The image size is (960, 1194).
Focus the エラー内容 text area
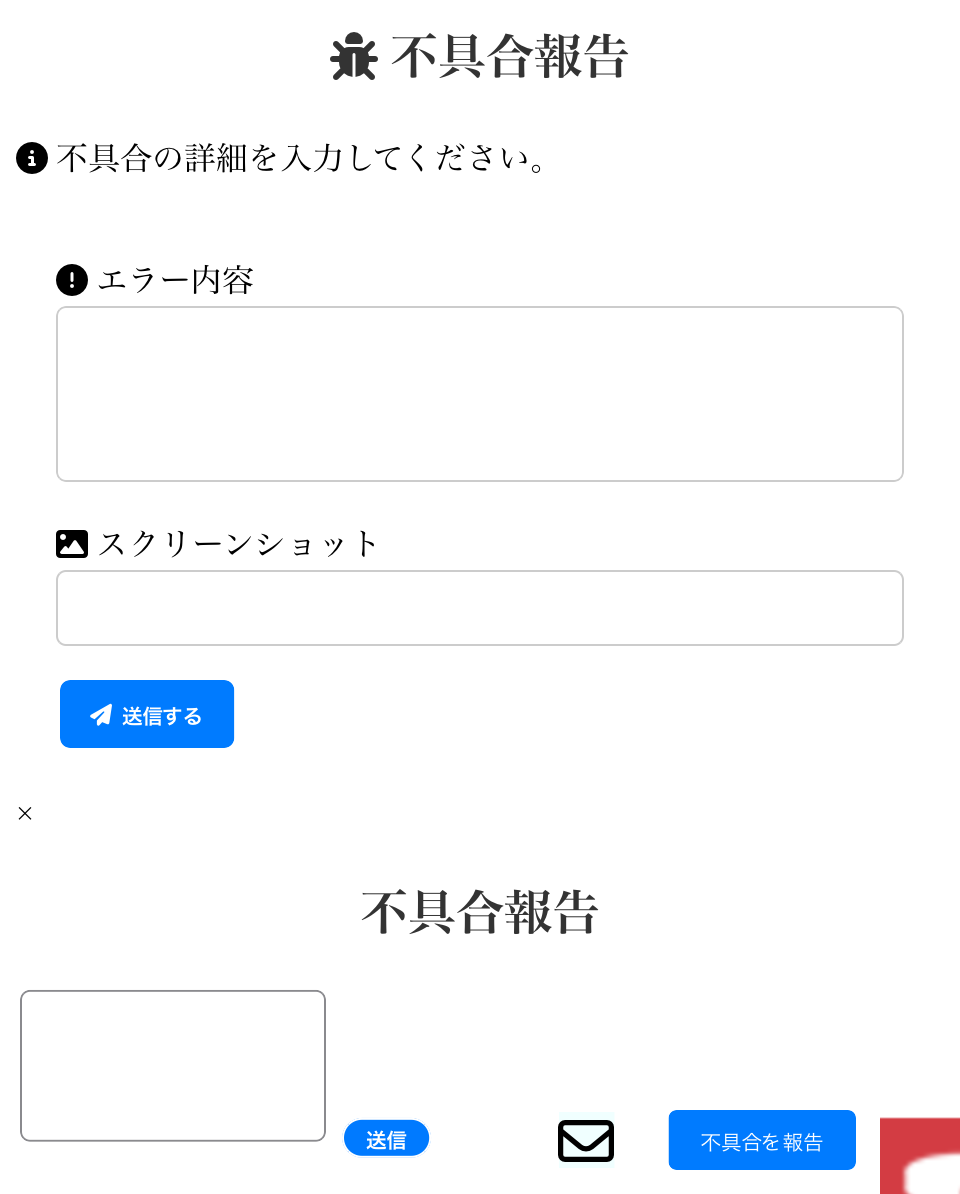(480, 394)
